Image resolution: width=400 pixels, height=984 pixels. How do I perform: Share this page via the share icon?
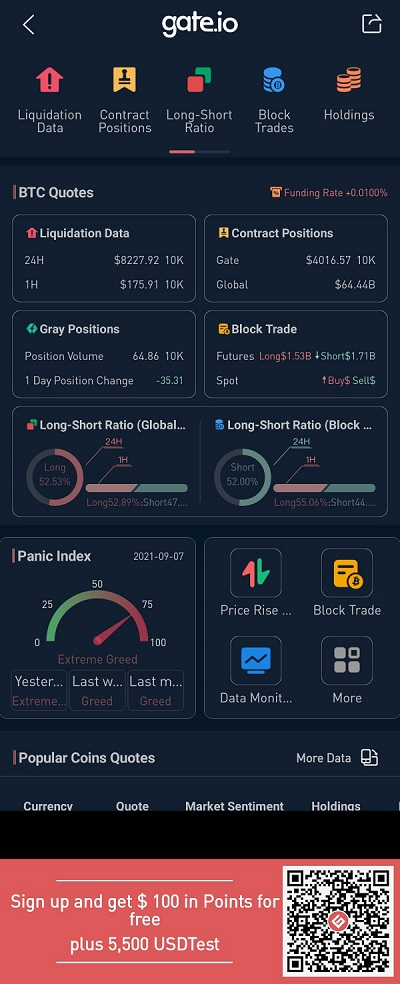click(x=372, y=24)
